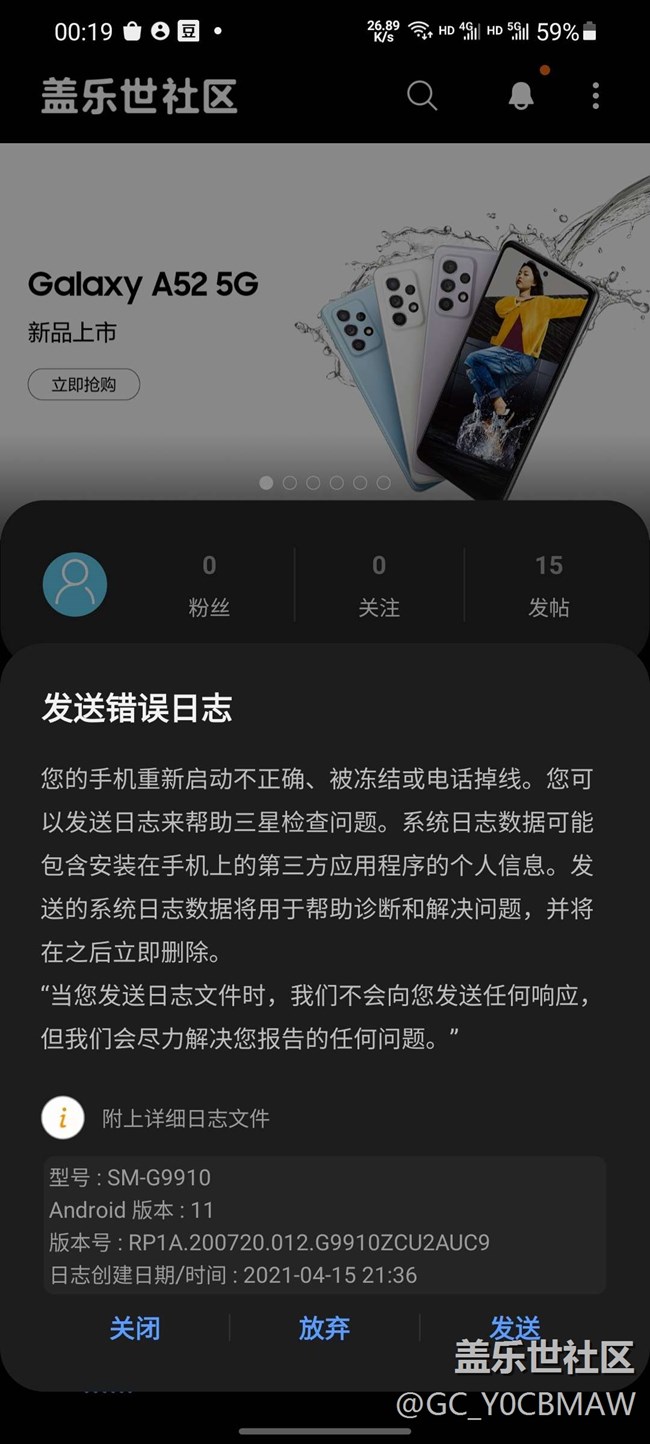650x1444 pixels.
Task: Open search in 盖乐世社区
Action: click(x=422, y=96)
